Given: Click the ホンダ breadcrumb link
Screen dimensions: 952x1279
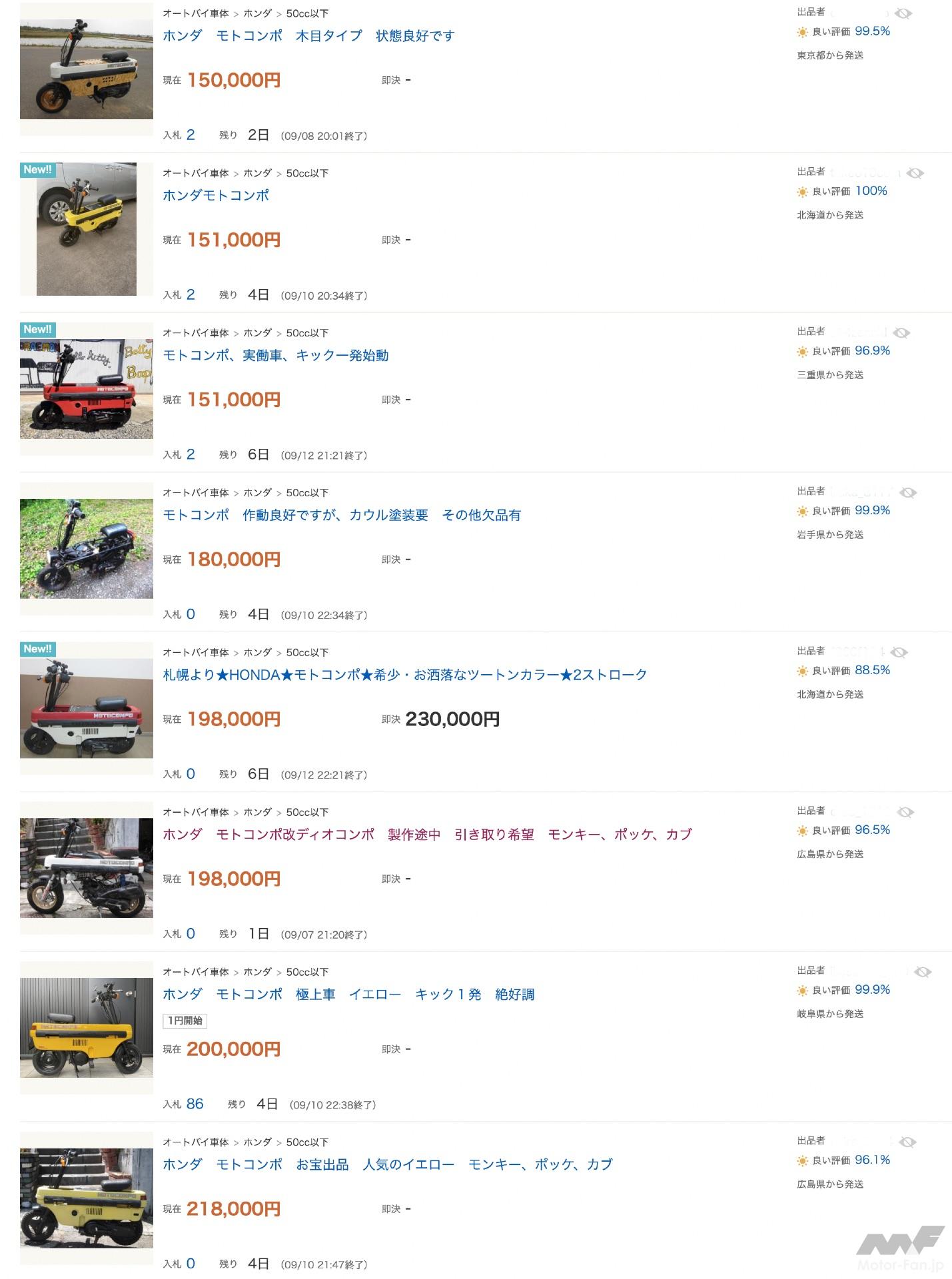Looking at the screenshot, I should pyautogui.click(x=258, y=13).
